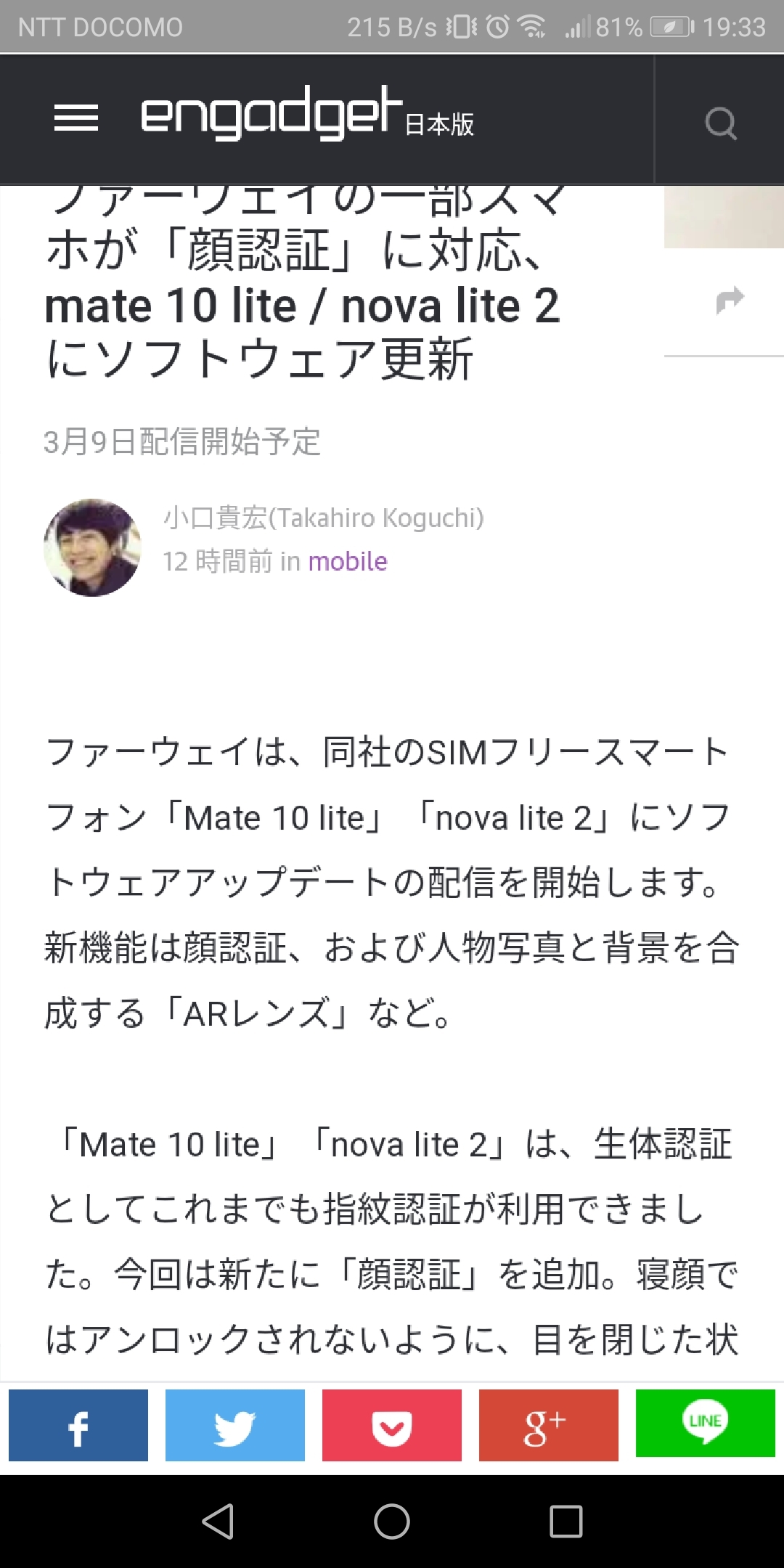This screenshot has width=784, height=1568.
Task: Share the article on Google+
Action: (549, 1425)
